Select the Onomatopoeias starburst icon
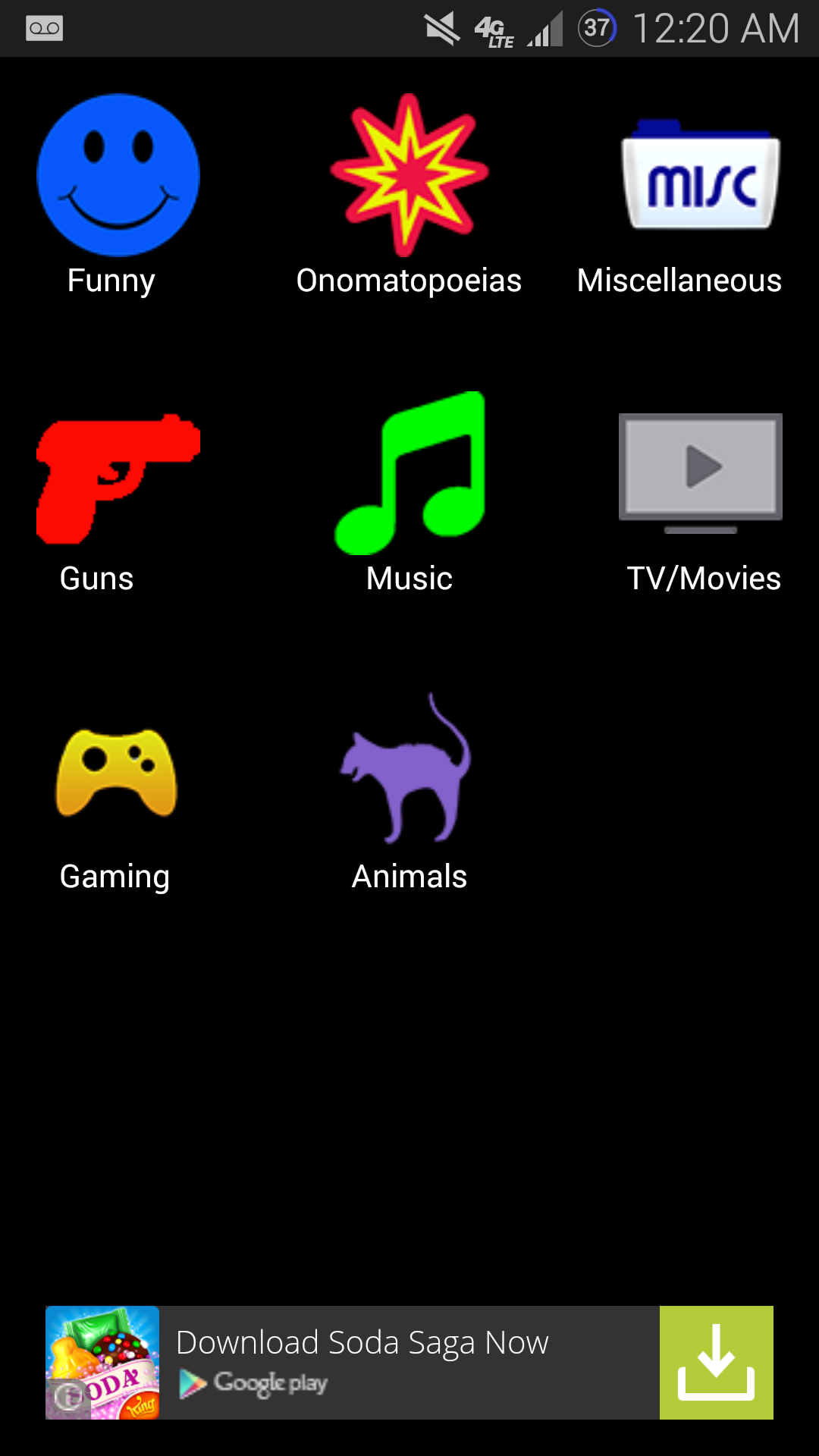Image resolution: width=819 pixels, height=1456 pixels. (409, 174)
